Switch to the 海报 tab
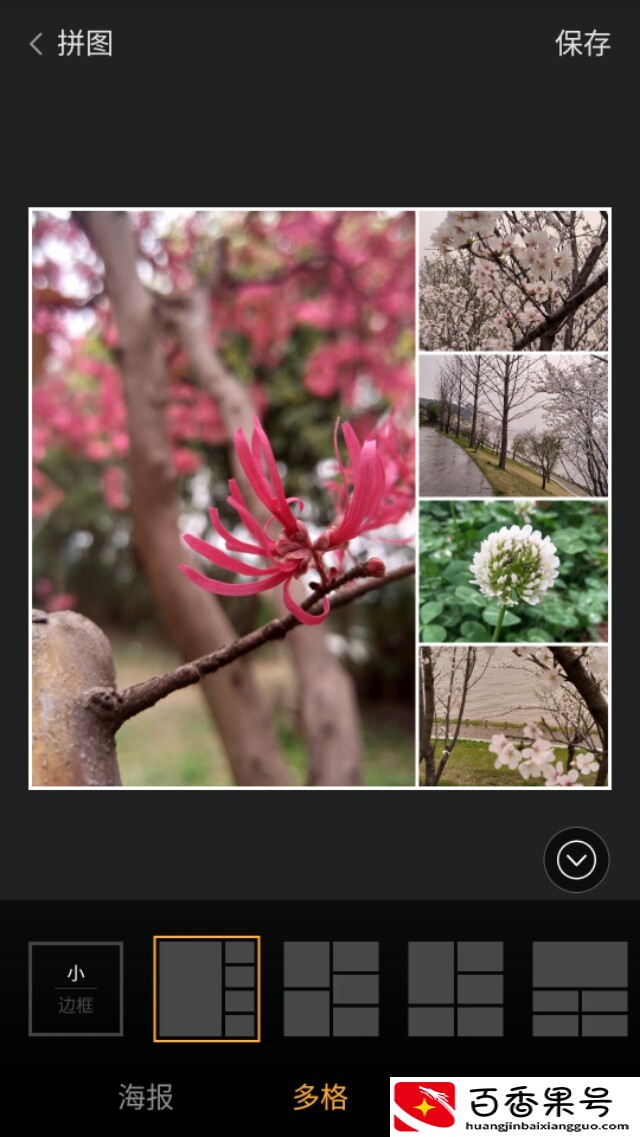The image size is (640, 1137). point(146,1097)
